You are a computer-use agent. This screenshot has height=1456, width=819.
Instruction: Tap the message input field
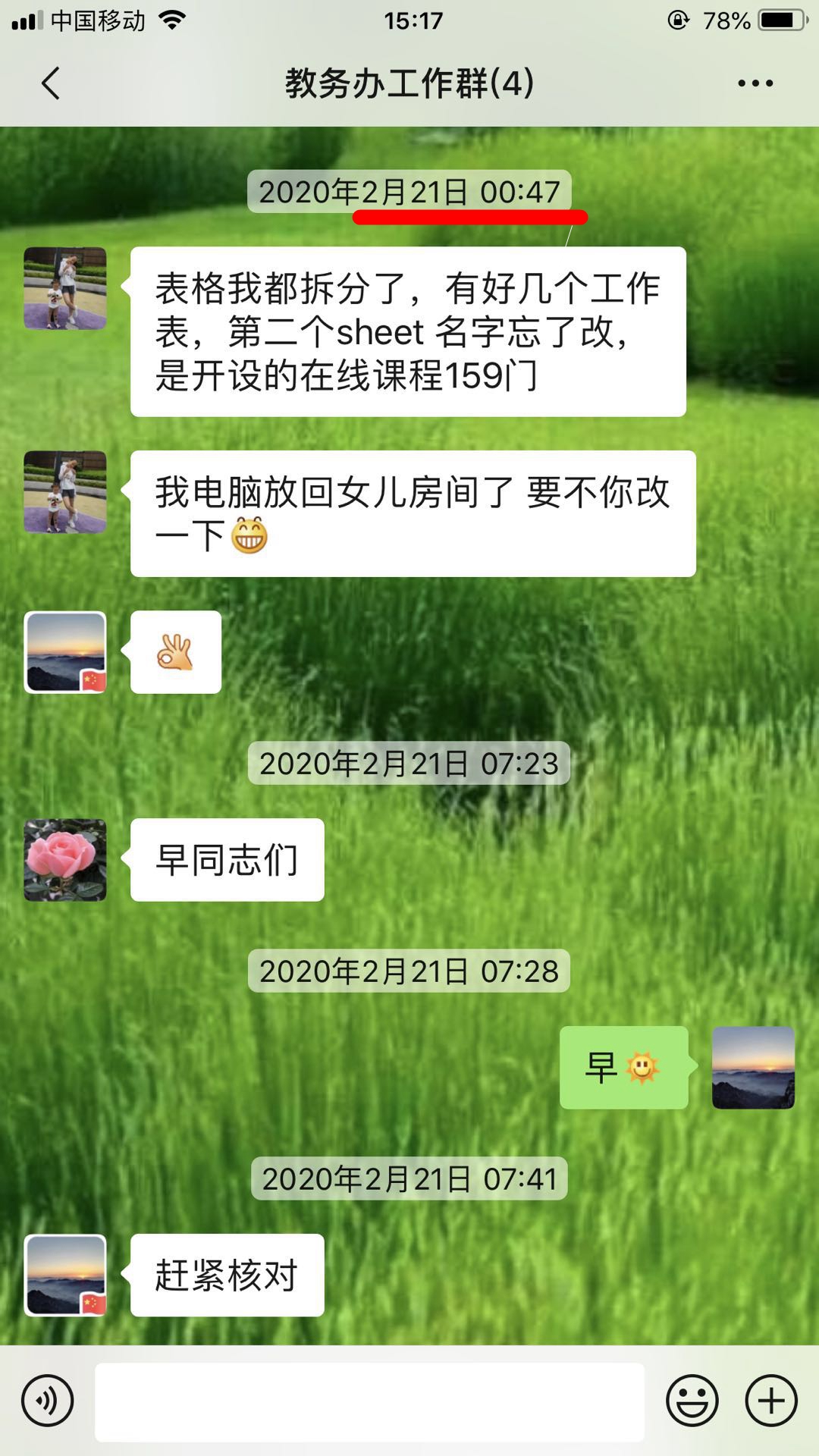click(369, 1401)
